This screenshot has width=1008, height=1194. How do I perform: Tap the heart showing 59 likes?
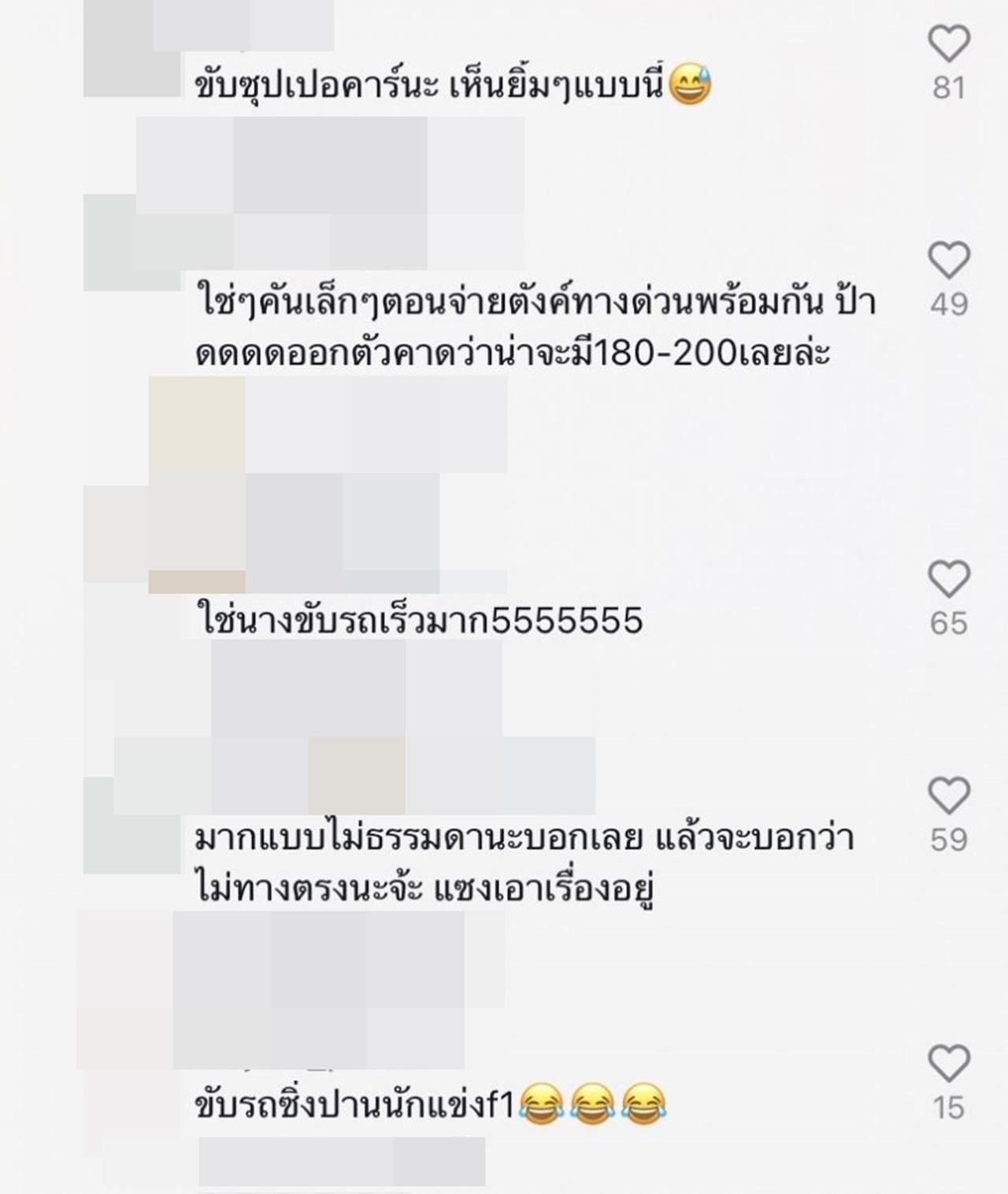pyautogui.click(x=948, y=795)
